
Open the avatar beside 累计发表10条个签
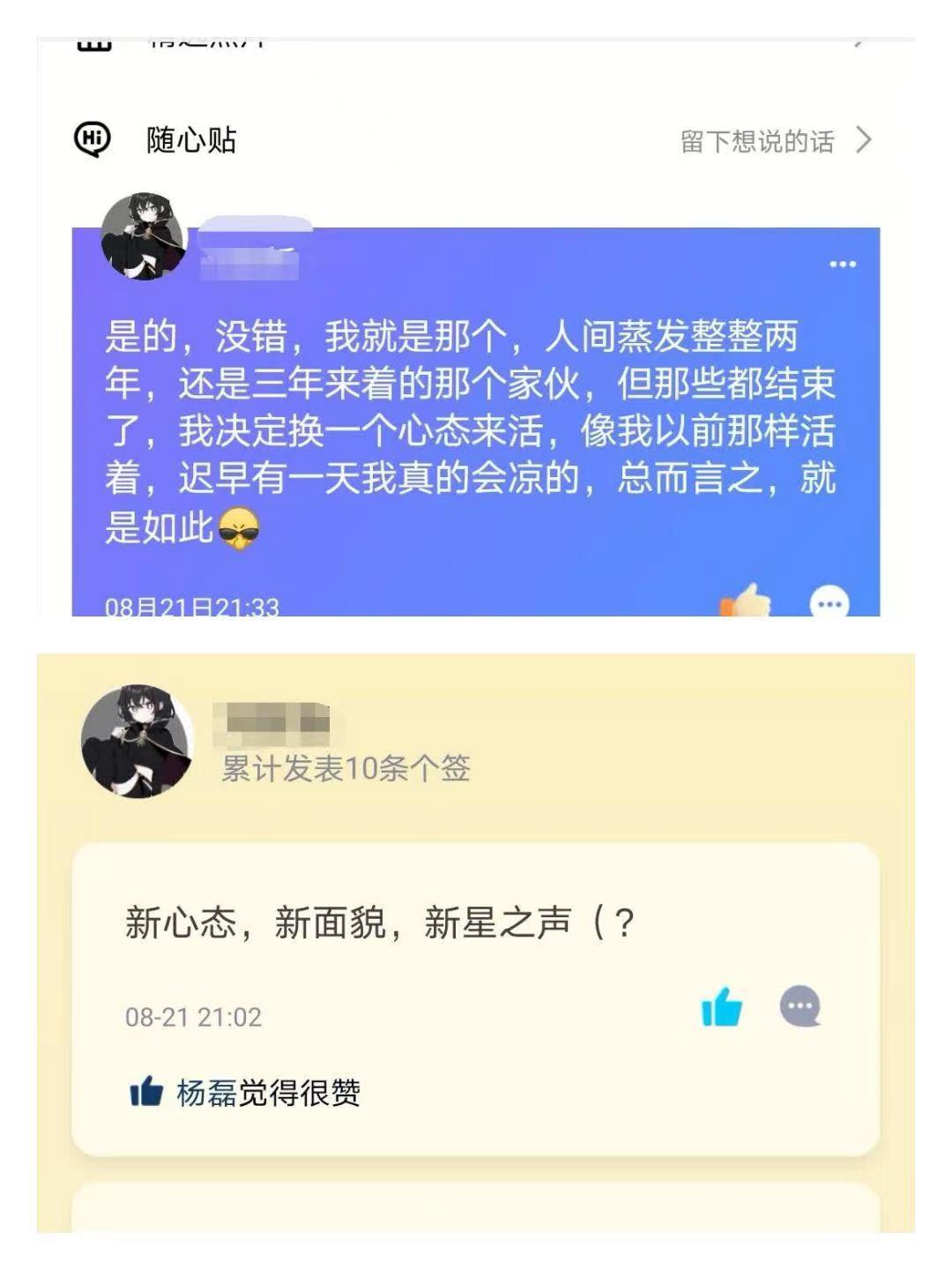138,741
